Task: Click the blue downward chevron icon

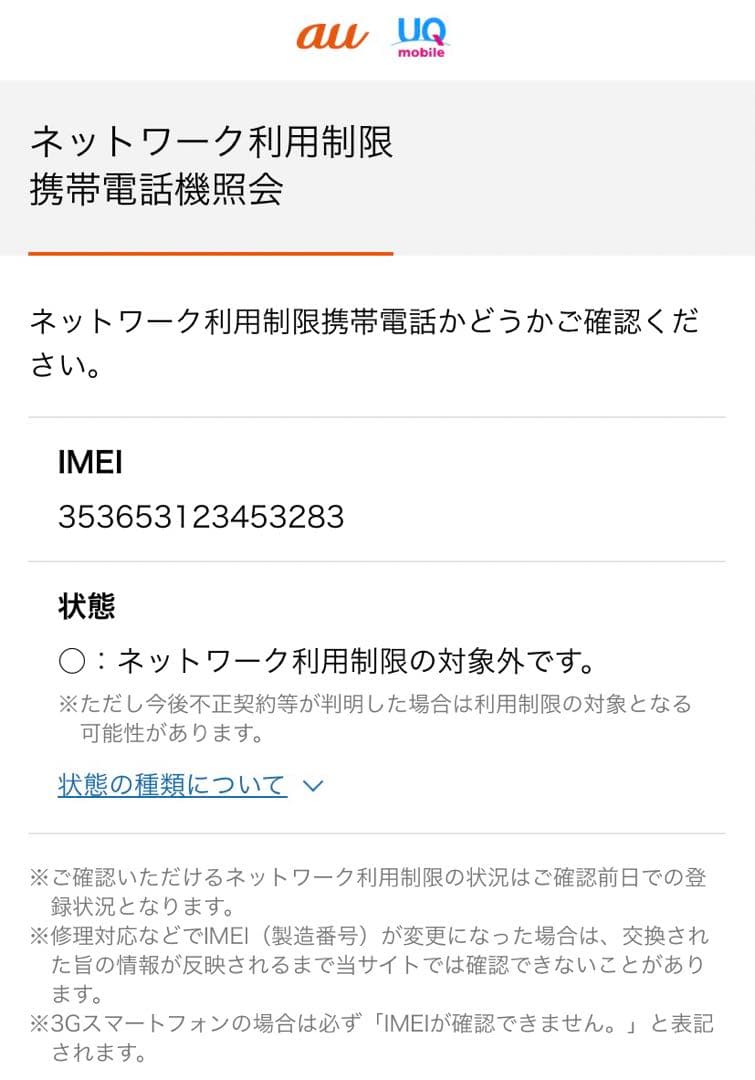Action: pyautogui.click(x=311, y=787)
